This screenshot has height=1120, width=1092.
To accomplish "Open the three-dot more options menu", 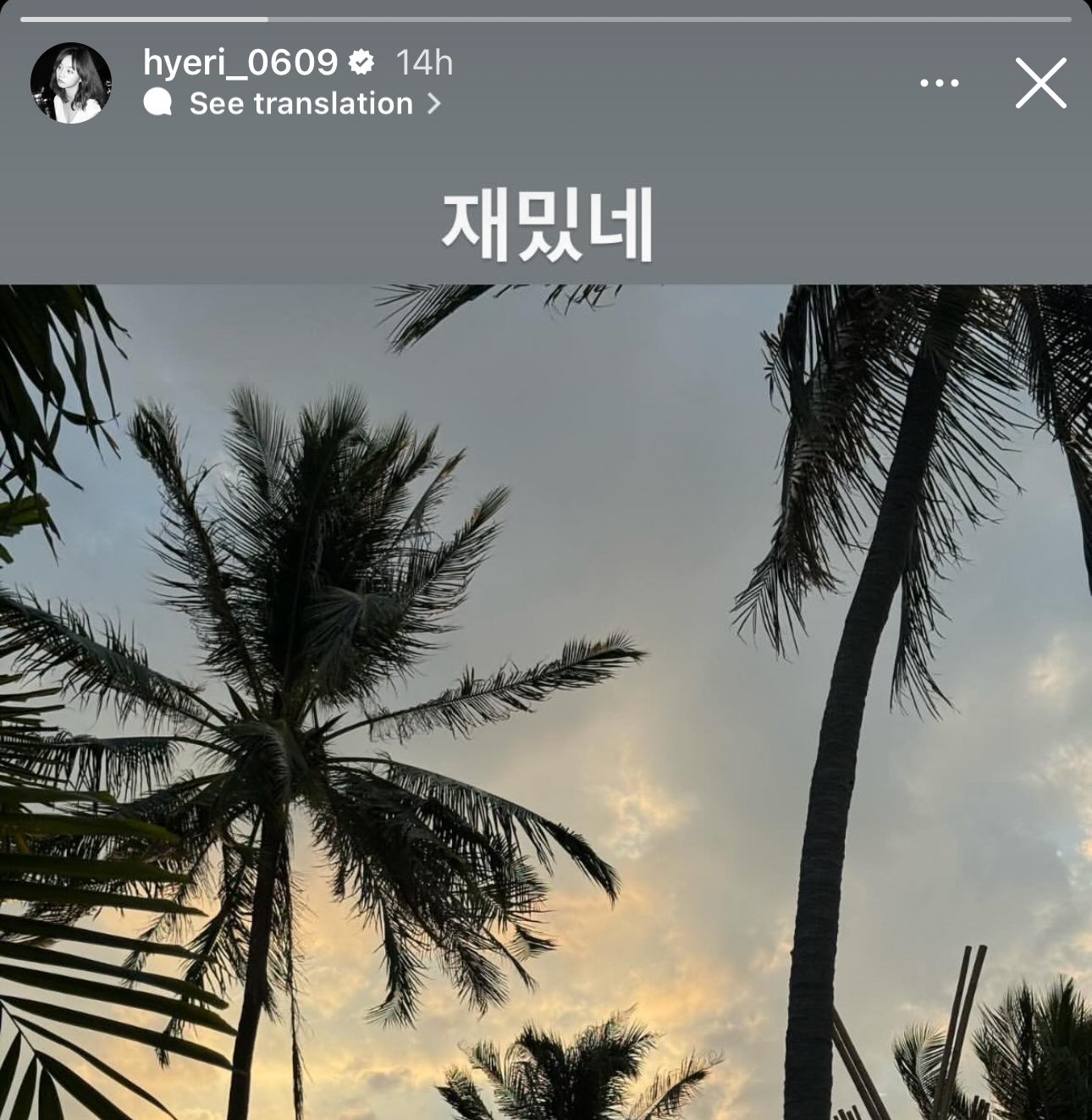I will pyautogui.click(x=939, y=83).
